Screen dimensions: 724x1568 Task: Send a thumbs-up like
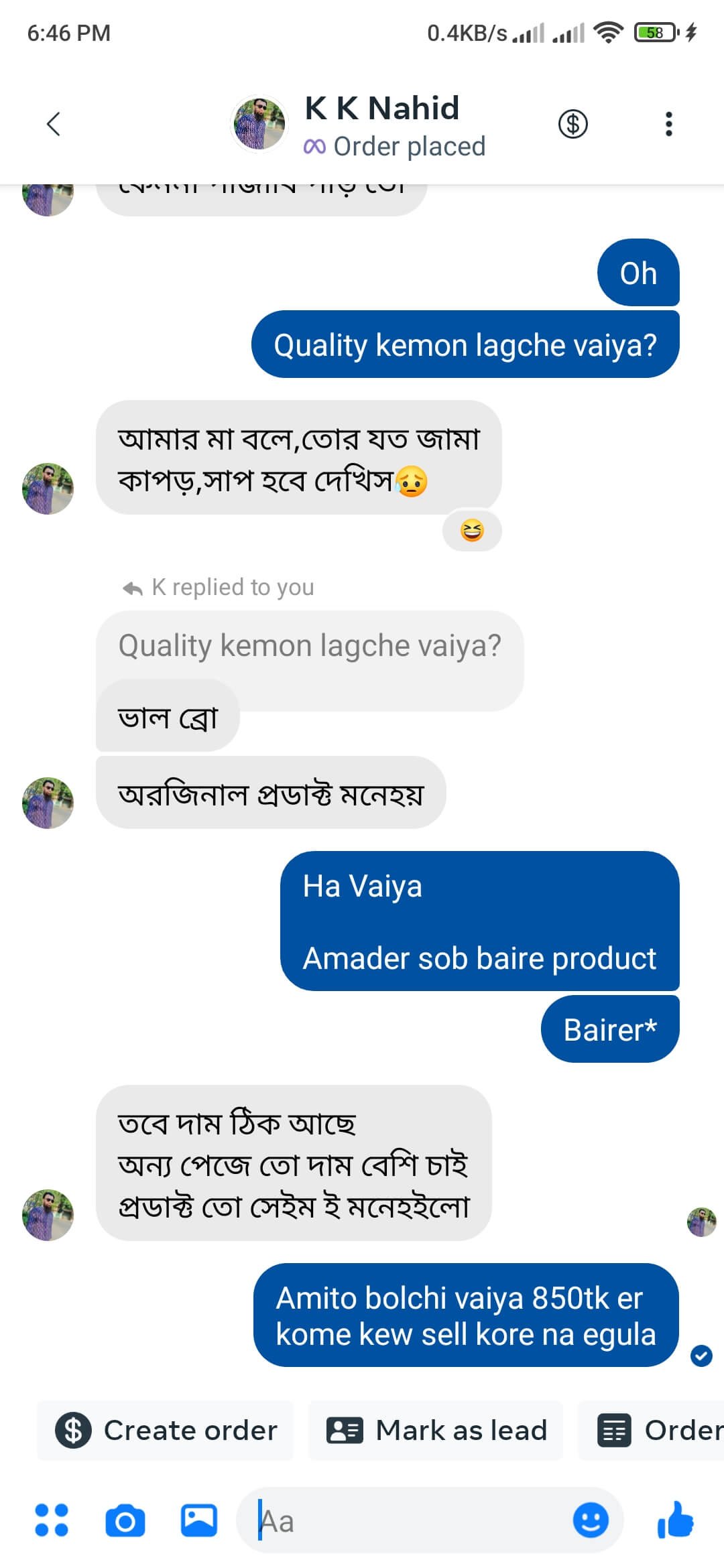coord(677,1520)
